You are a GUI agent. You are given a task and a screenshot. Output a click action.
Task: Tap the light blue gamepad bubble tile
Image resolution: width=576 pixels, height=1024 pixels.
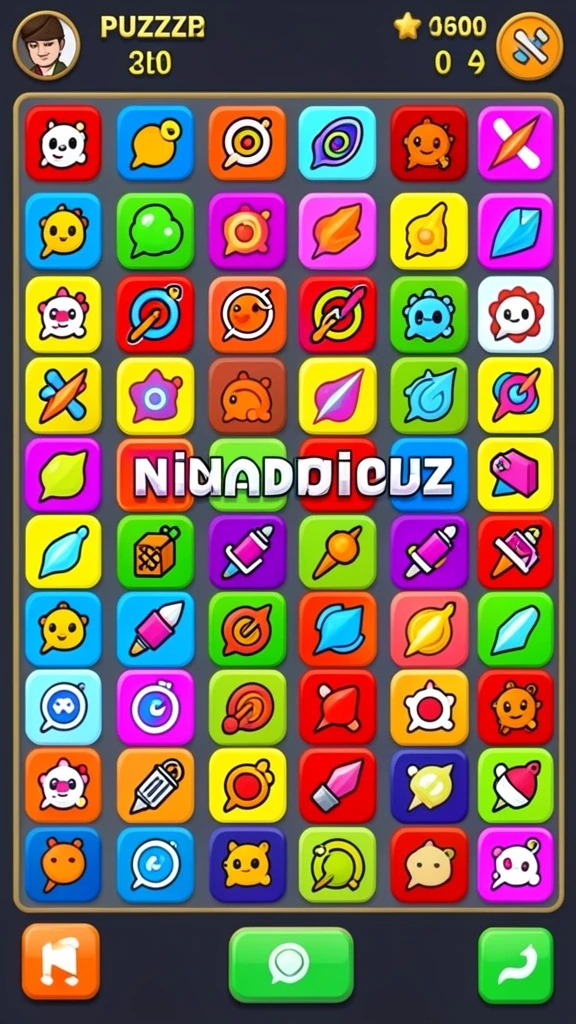(63, 707)
